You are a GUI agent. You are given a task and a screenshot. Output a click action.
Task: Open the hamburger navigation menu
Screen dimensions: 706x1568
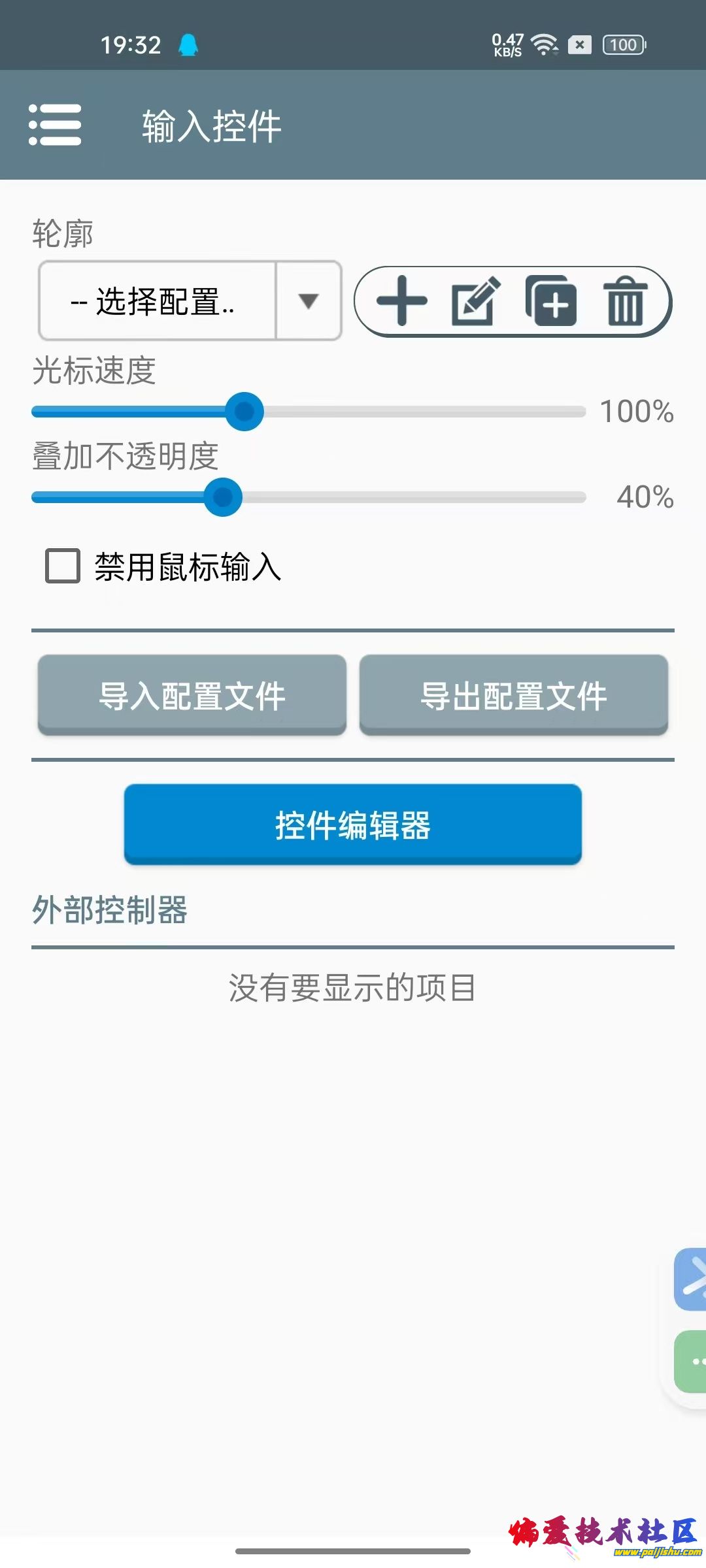54,125
